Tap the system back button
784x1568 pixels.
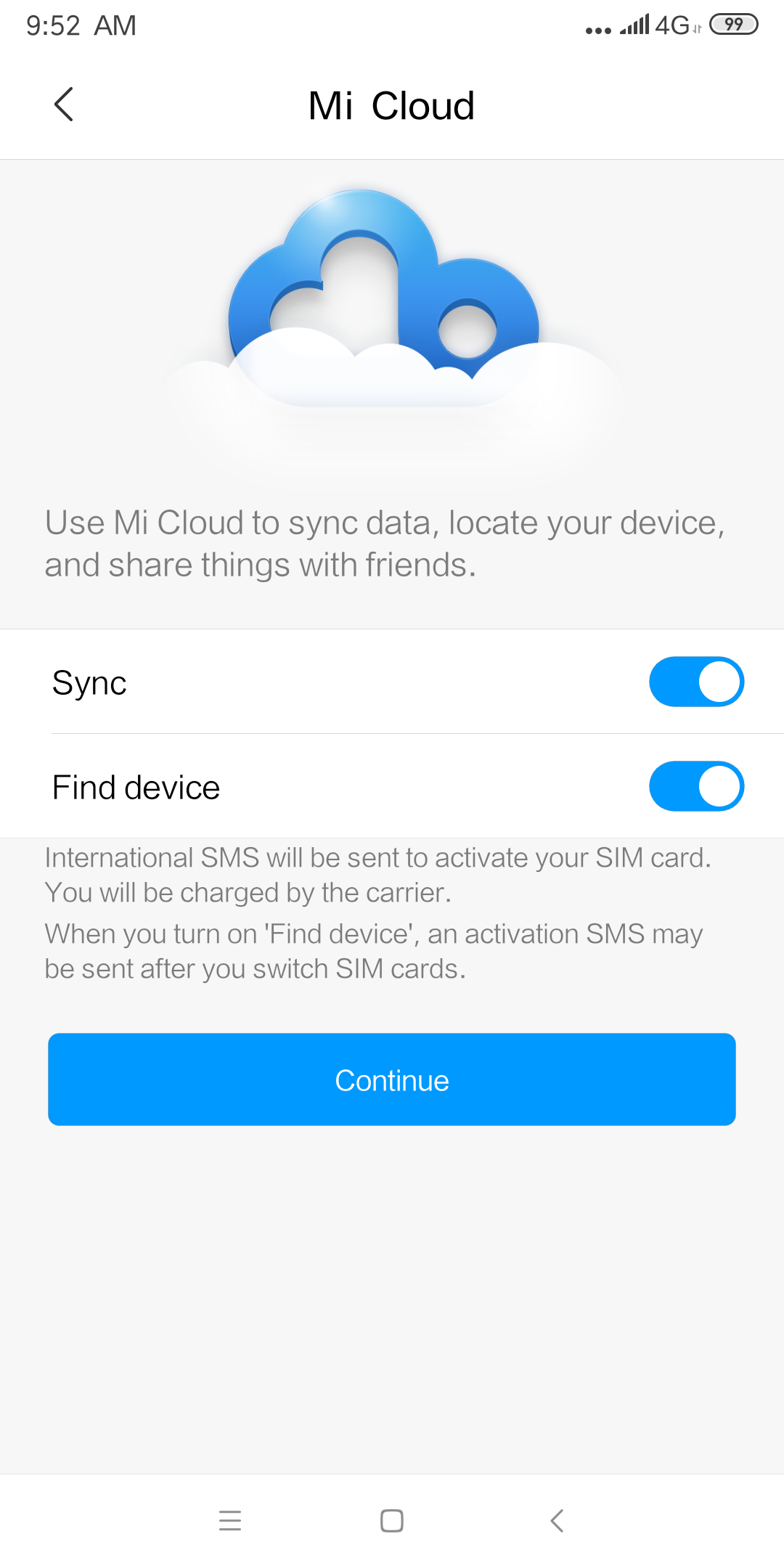tap(557, 1520)
